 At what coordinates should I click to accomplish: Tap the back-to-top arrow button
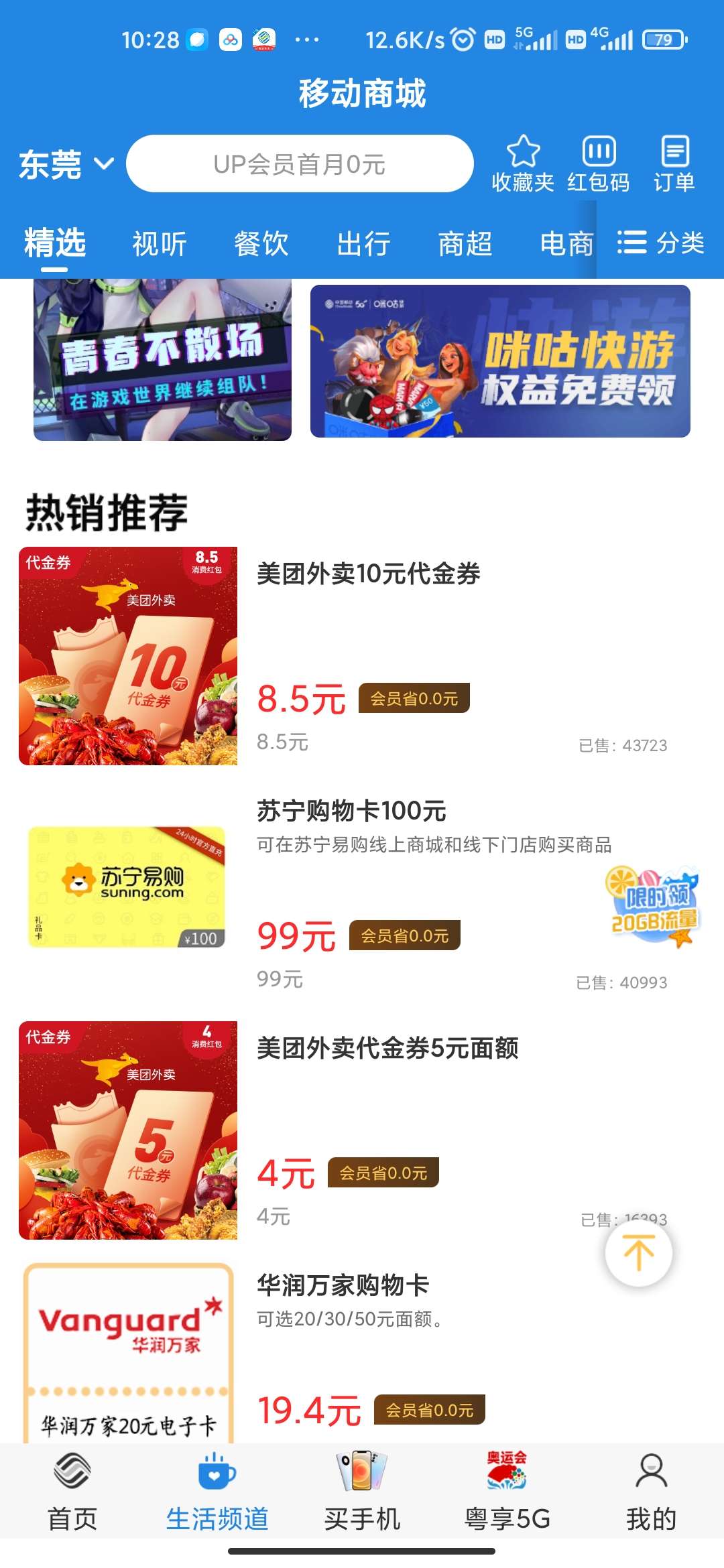[x=639, y=1252]
